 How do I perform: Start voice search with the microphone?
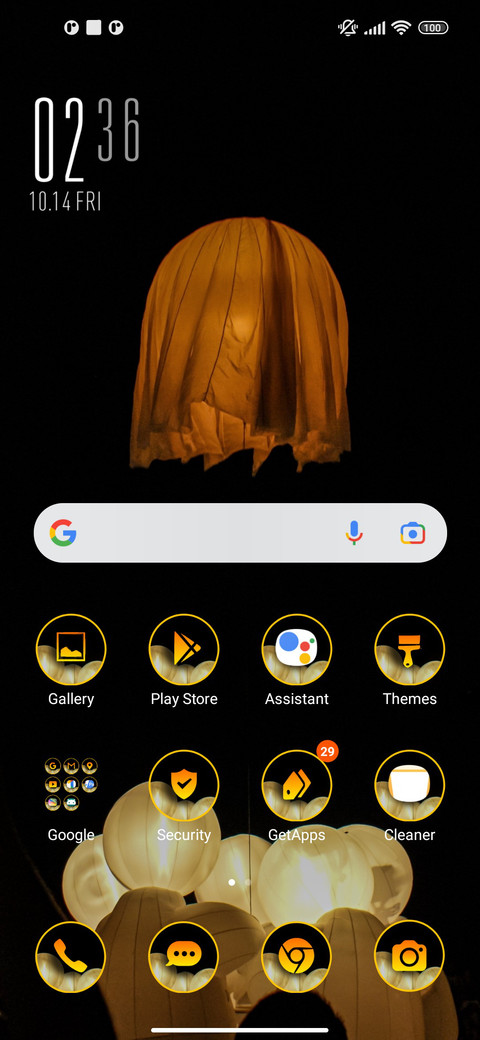[x=354, y=533]
